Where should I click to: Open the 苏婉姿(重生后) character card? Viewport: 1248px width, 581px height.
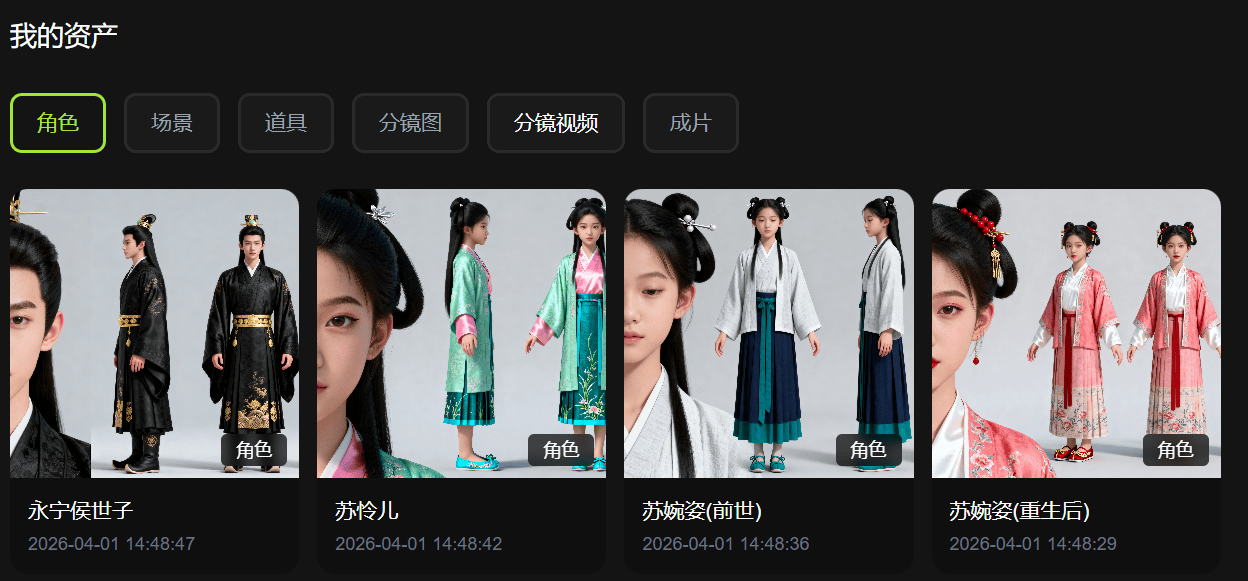coord(1076,381)
